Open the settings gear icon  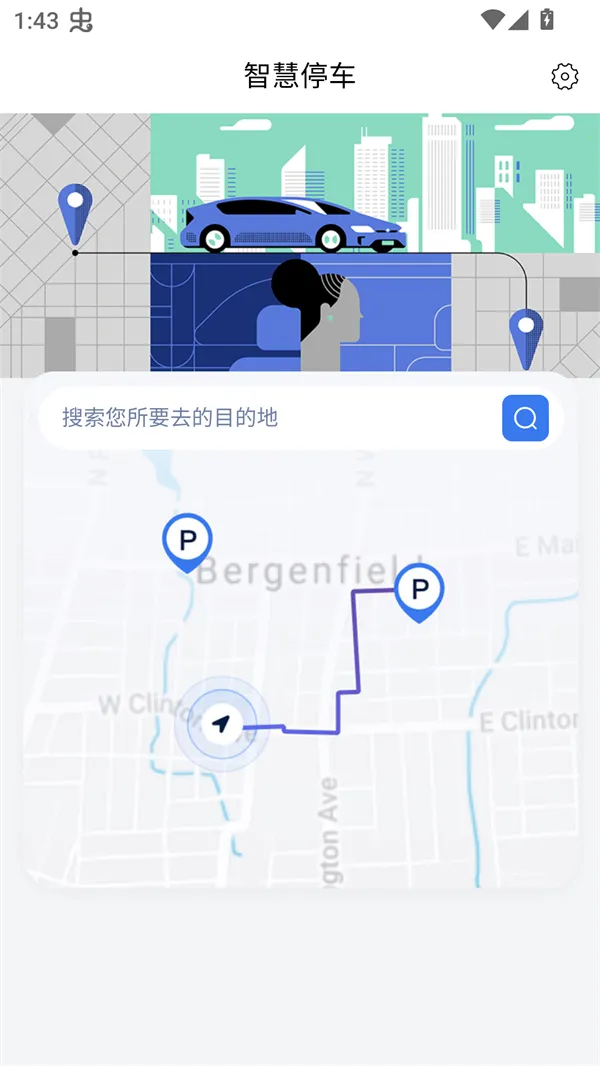[x=565, y=77]
